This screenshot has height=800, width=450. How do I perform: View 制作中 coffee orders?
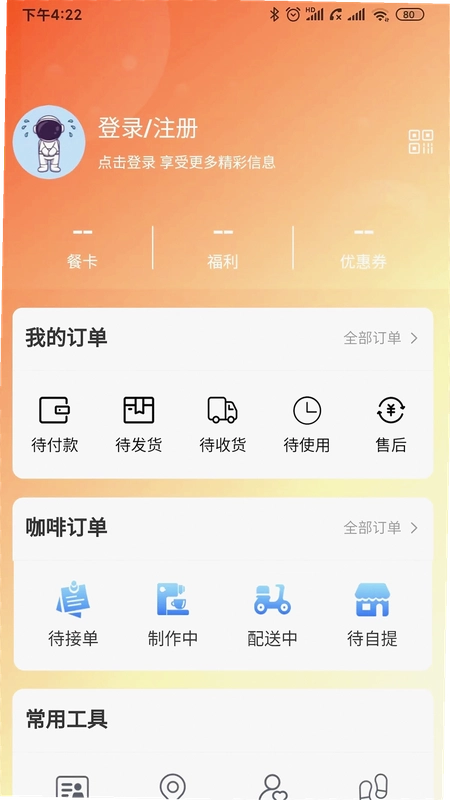point(173,614)
